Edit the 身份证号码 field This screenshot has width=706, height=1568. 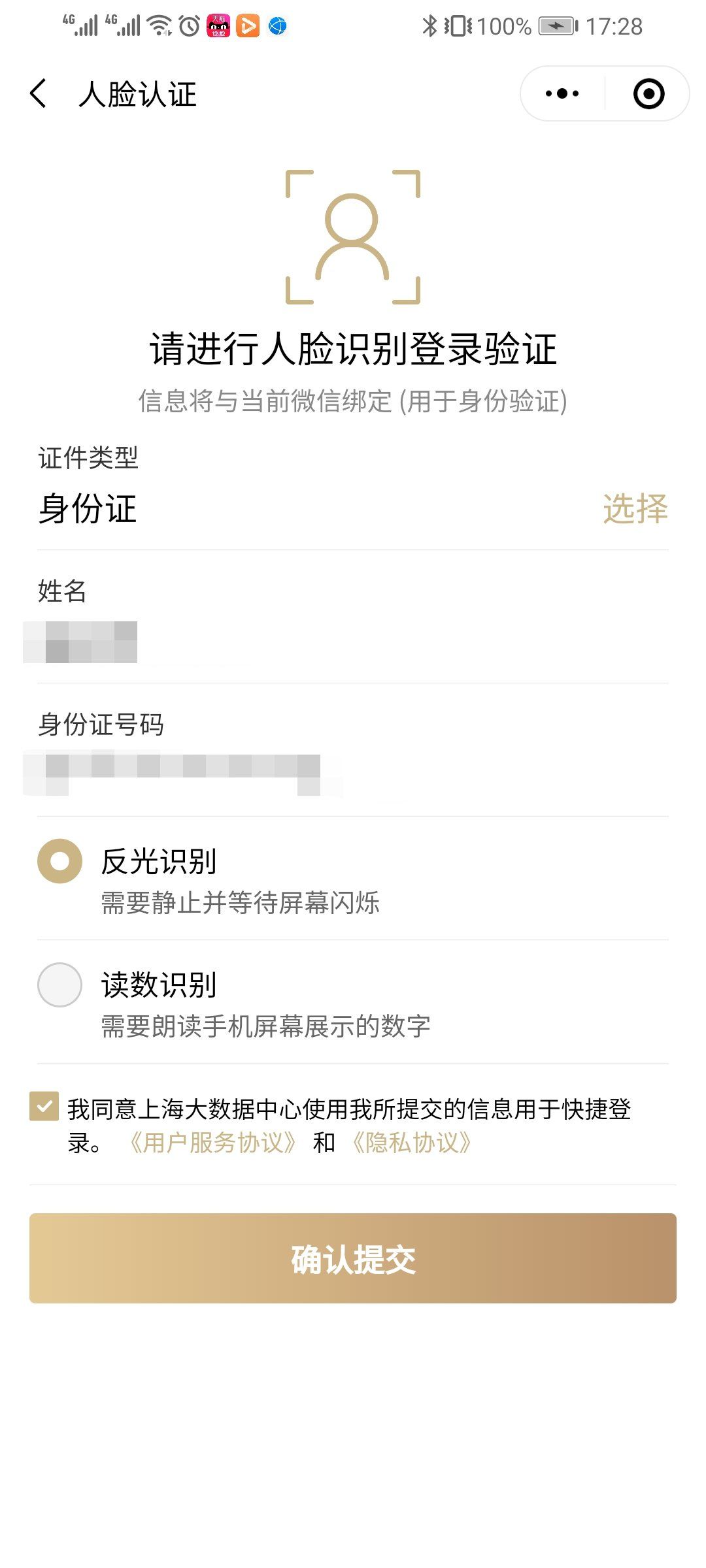click(353, 775)
